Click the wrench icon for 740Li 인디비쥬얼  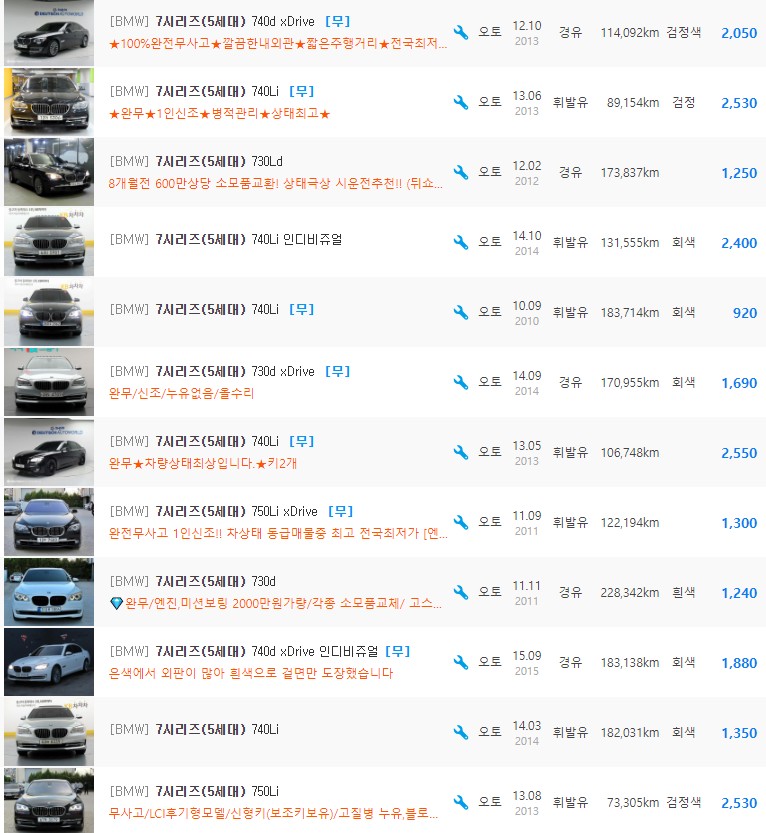coord(460,241)
